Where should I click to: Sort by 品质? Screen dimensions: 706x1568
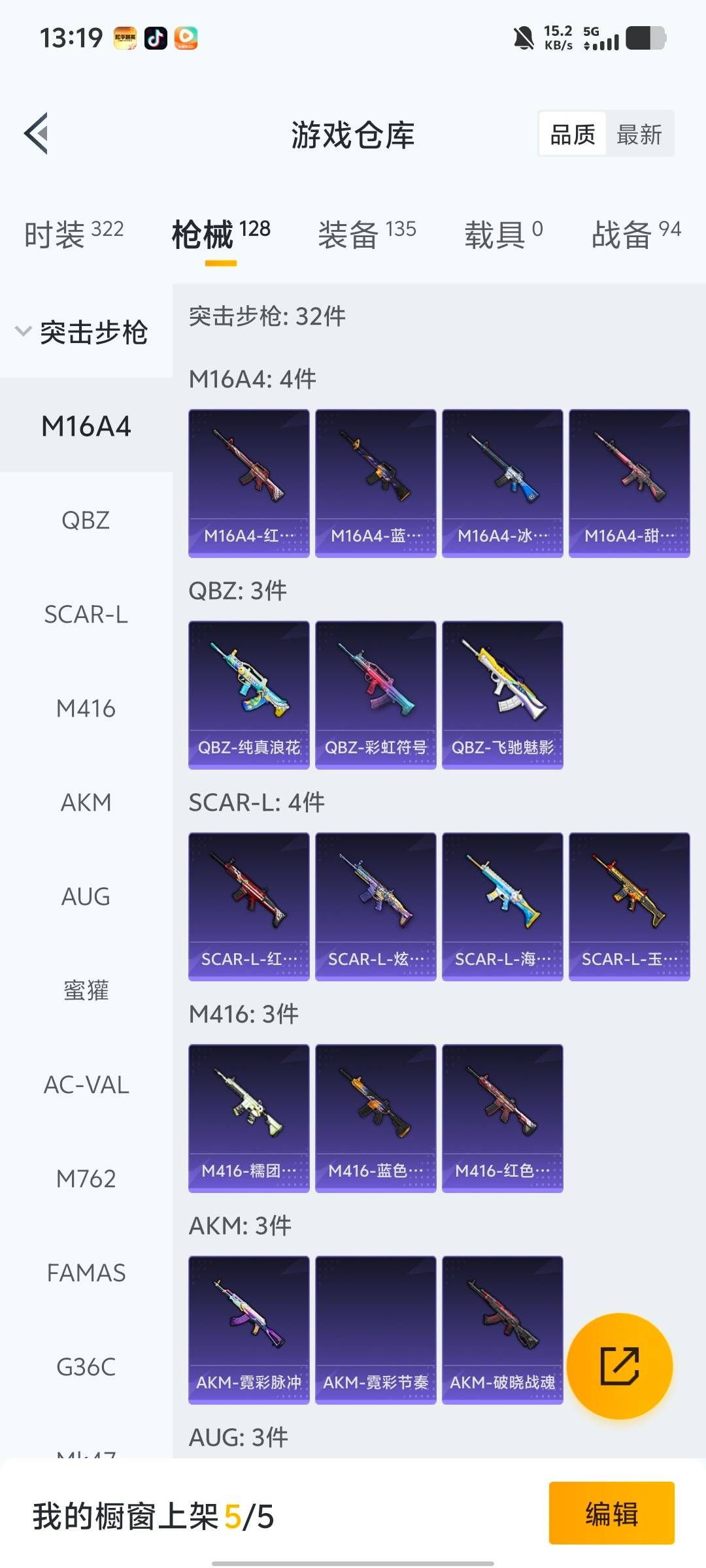tap(572, 135)
